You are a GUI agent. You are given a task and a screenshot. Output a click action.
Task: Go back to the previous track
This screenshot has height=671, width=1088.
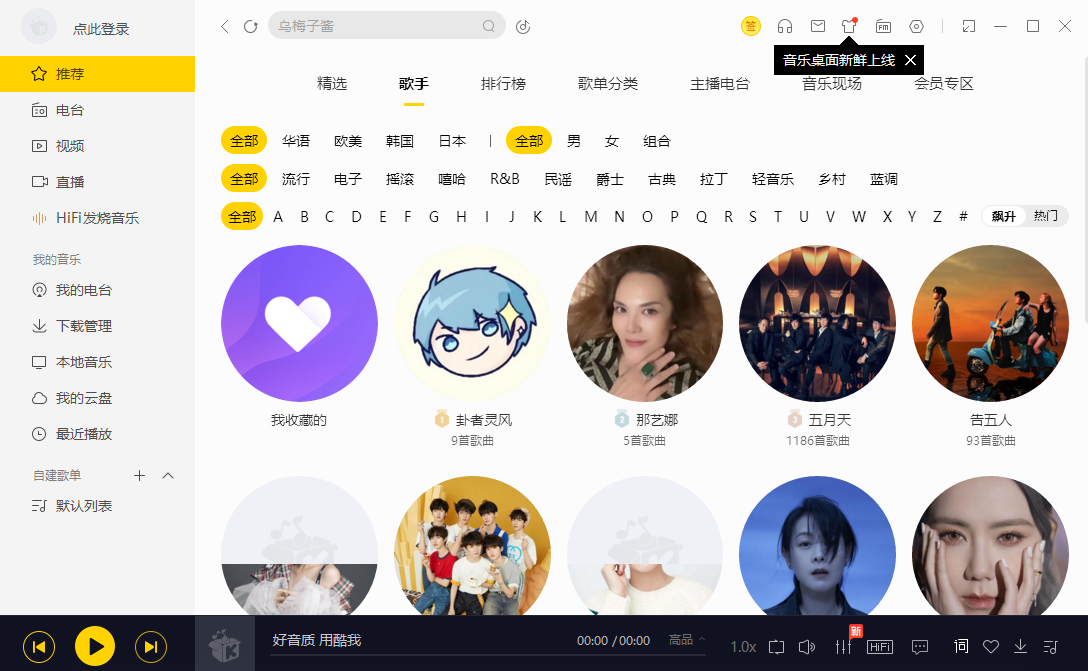point(39,647)
